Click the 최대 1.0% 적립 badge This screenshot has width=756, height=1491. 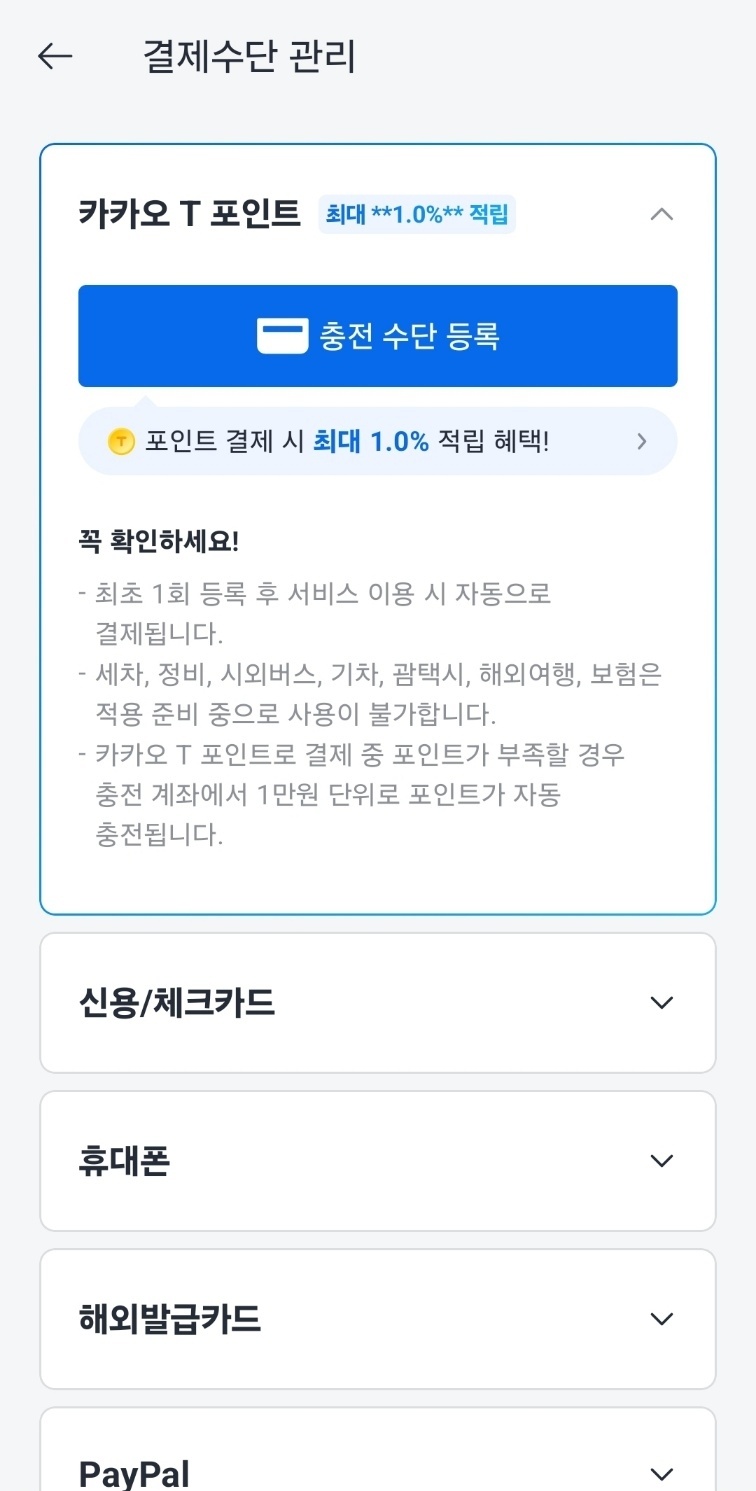[416, 212]
